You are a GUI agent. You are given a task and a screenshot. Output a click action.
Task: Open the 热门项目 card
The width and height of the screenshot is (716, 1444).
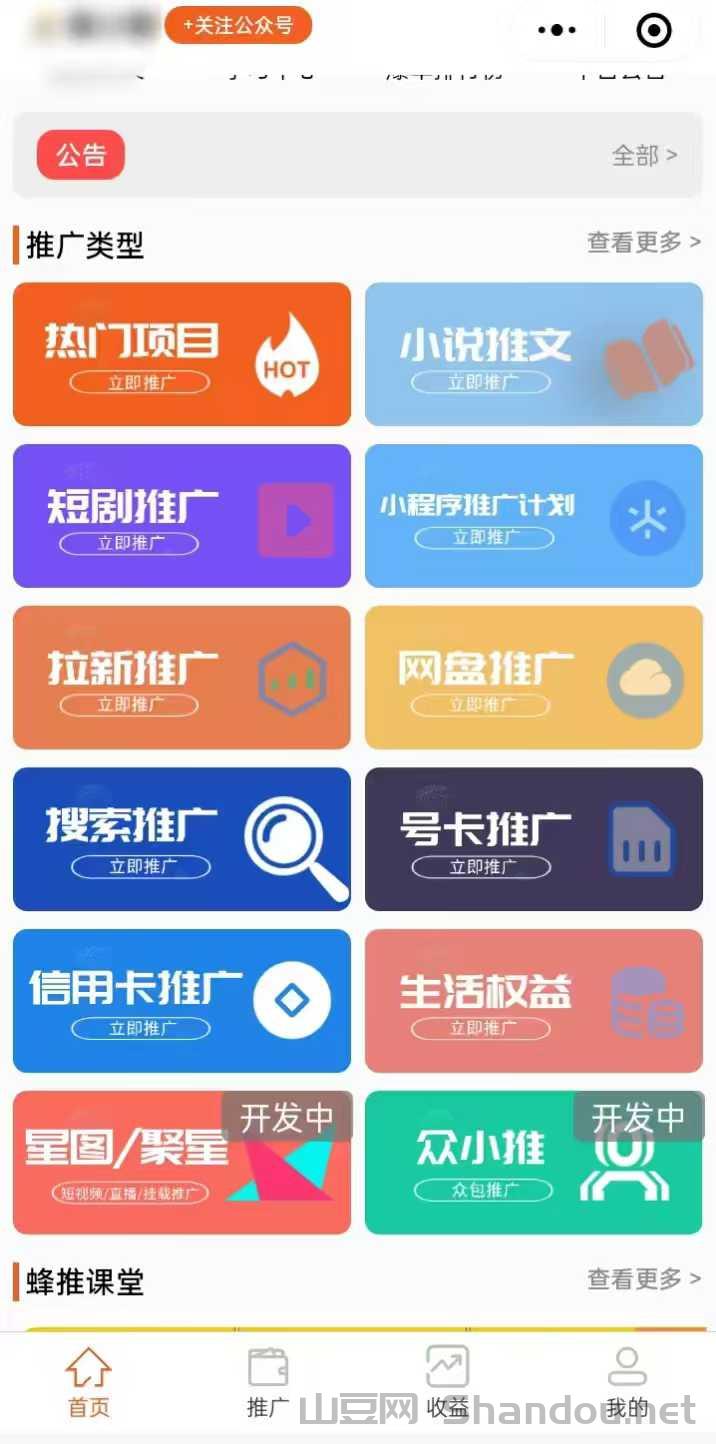point(182,354)
